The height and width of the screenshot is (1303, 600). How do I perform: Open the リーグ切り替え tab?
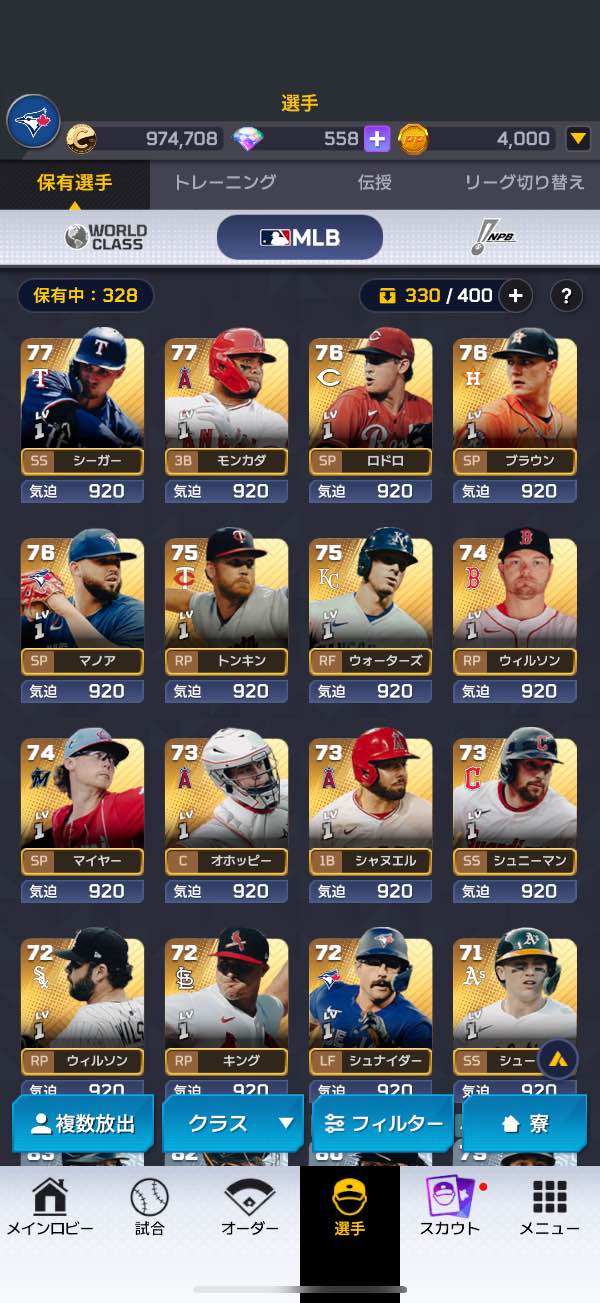click(524, 183)
